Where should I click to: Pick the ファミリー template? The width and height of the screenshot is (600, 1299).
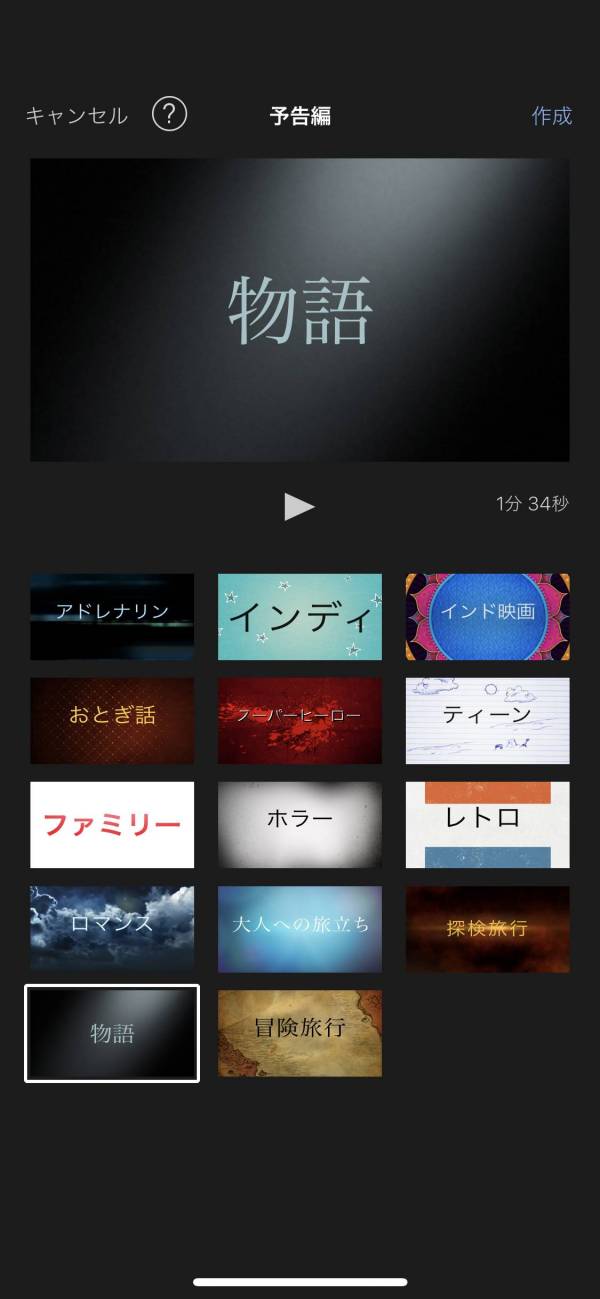(x=112, y=824)
